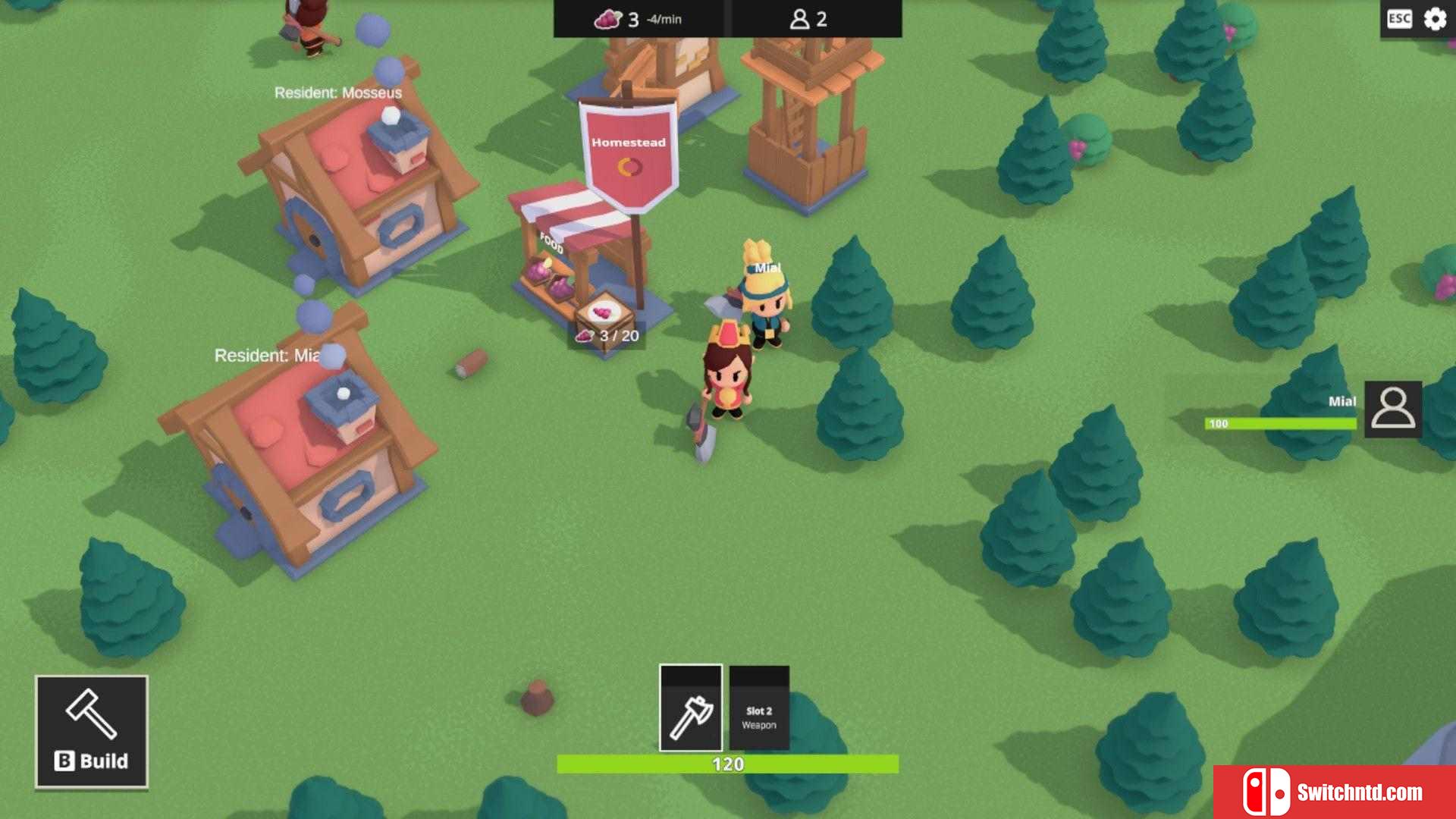The image size is (1456, 819).
Task: Select the axe tool slot
Action: (690, 708)
